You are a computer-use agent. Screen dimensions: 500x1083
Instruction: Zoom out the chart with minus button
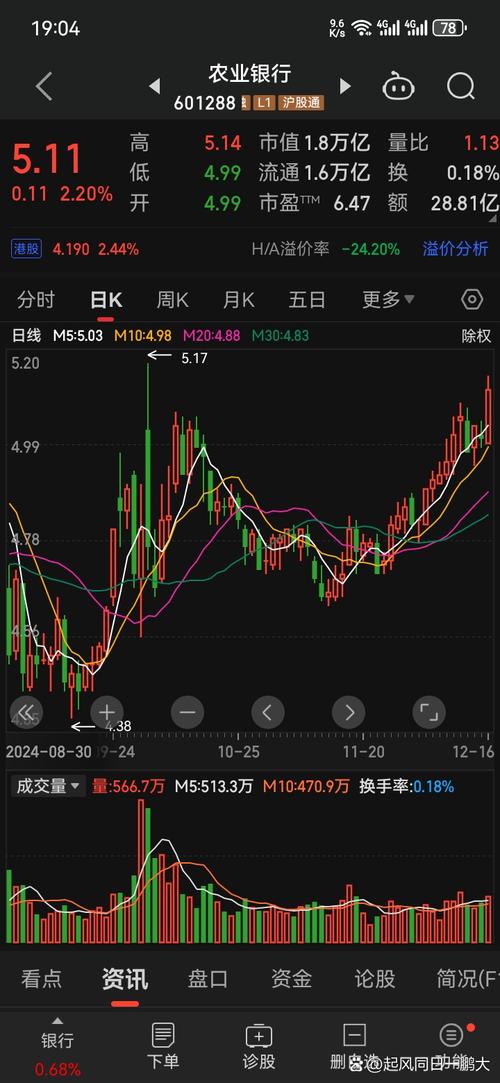pos(187,712)
